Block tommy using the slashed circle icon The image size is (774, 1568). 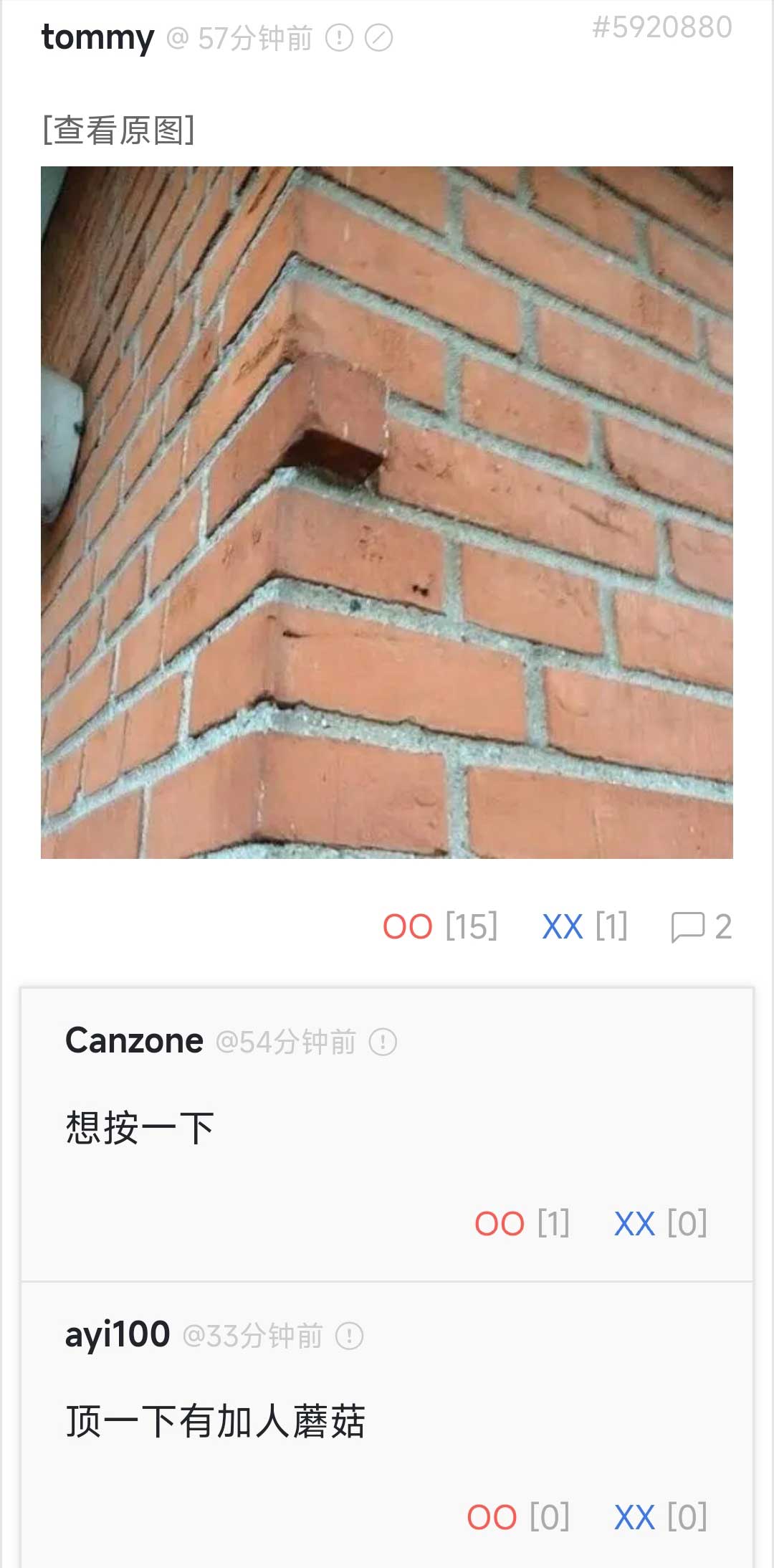(x=378, y=38)
